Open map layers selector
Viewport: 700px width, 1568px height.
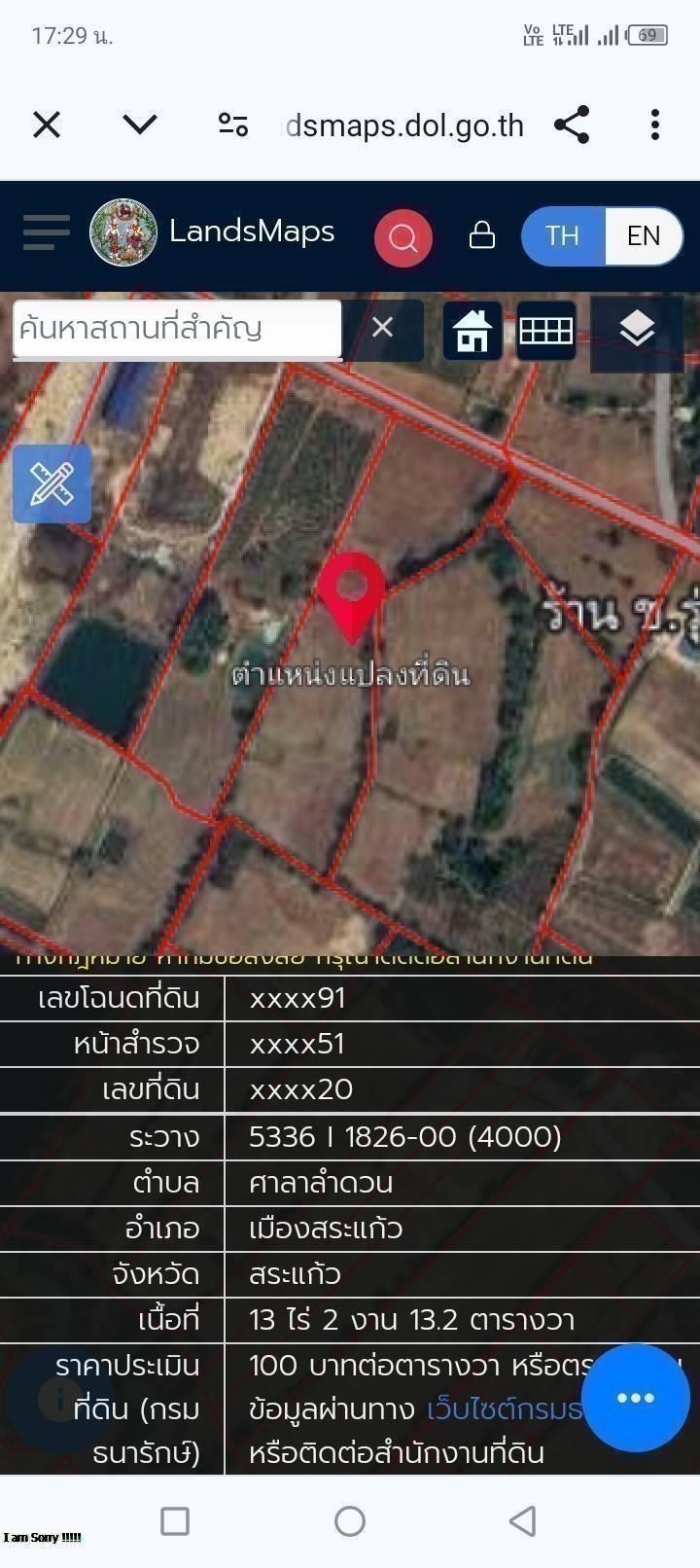coord(637,331)
